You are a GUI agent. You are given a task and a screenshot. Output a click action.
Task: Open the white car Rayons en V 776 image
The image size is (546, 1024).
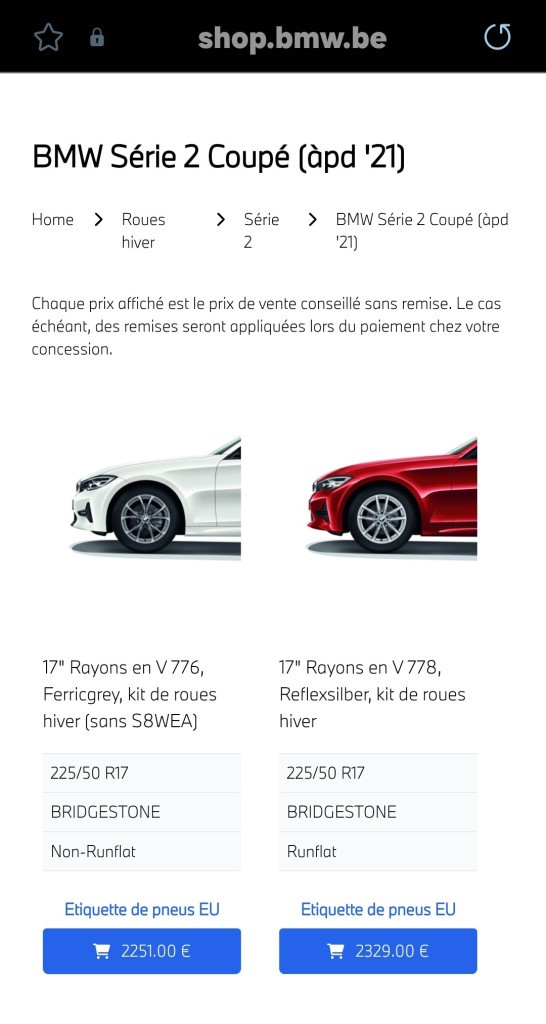[x=155, y=498]
